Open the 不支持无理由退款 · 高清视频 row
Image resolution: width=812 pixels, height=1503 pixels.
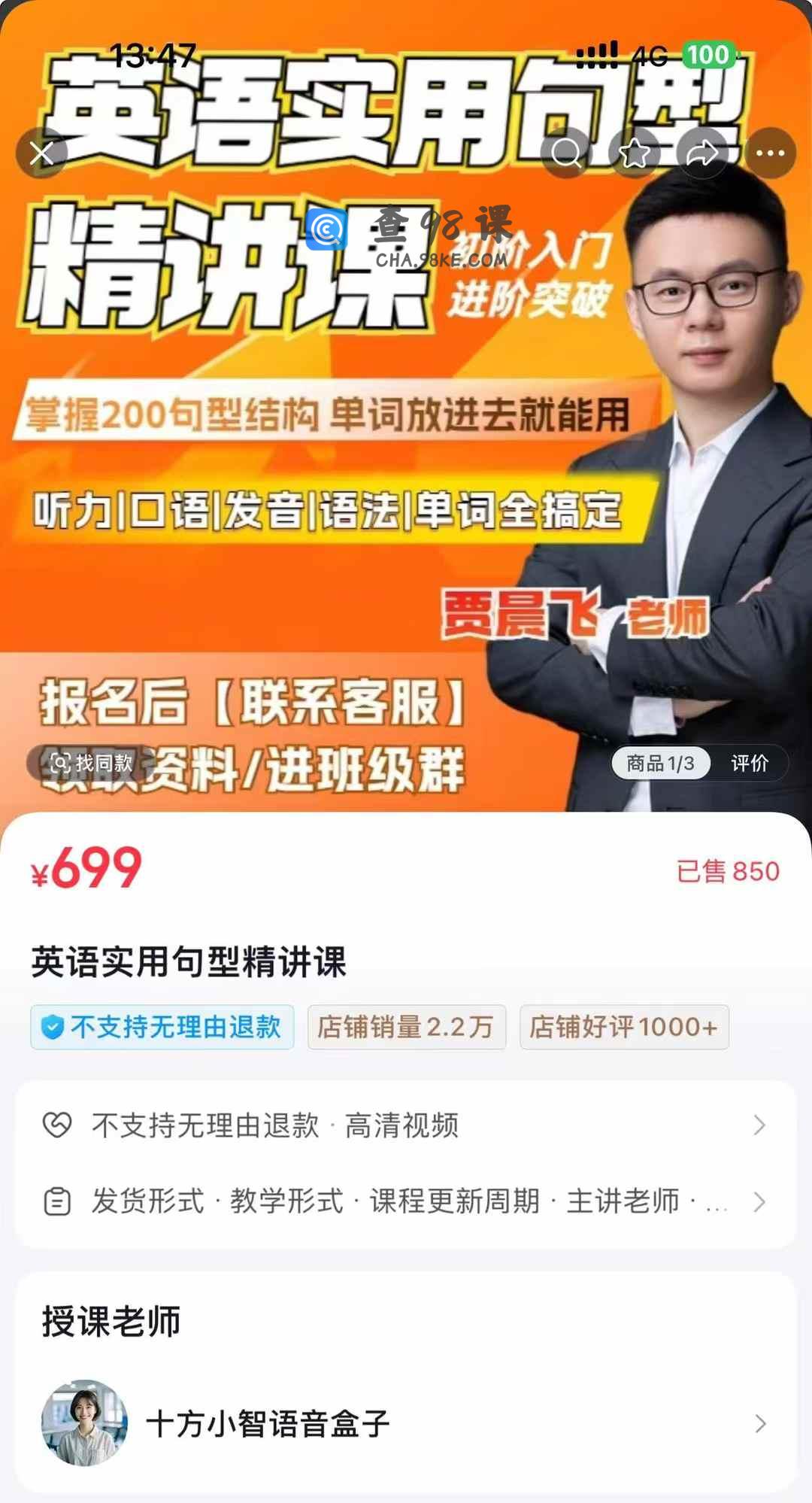(x=406, y=1125)
